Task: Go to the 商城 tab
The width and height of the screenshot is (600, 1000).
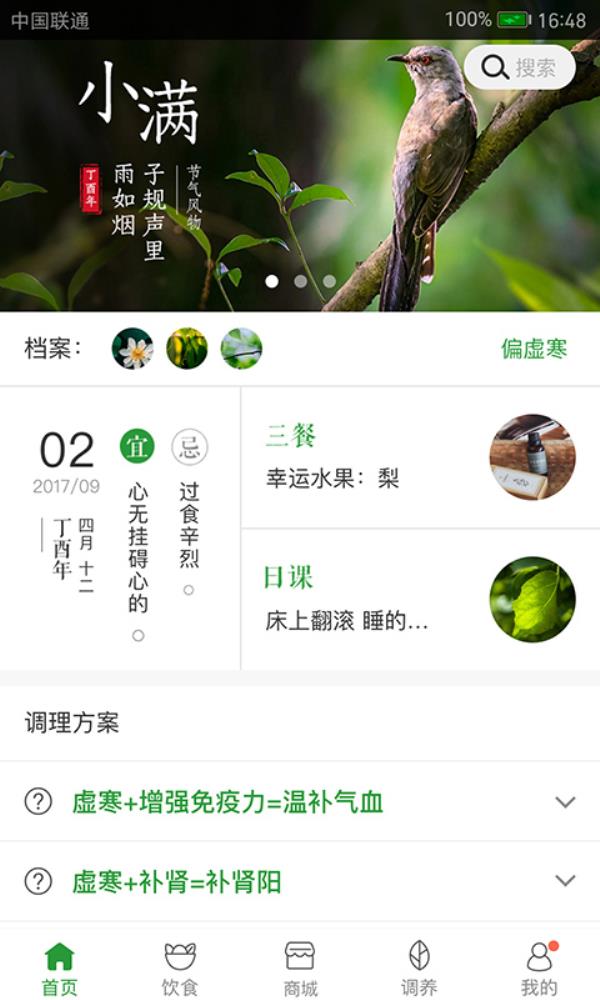Action: coord(300,968)
